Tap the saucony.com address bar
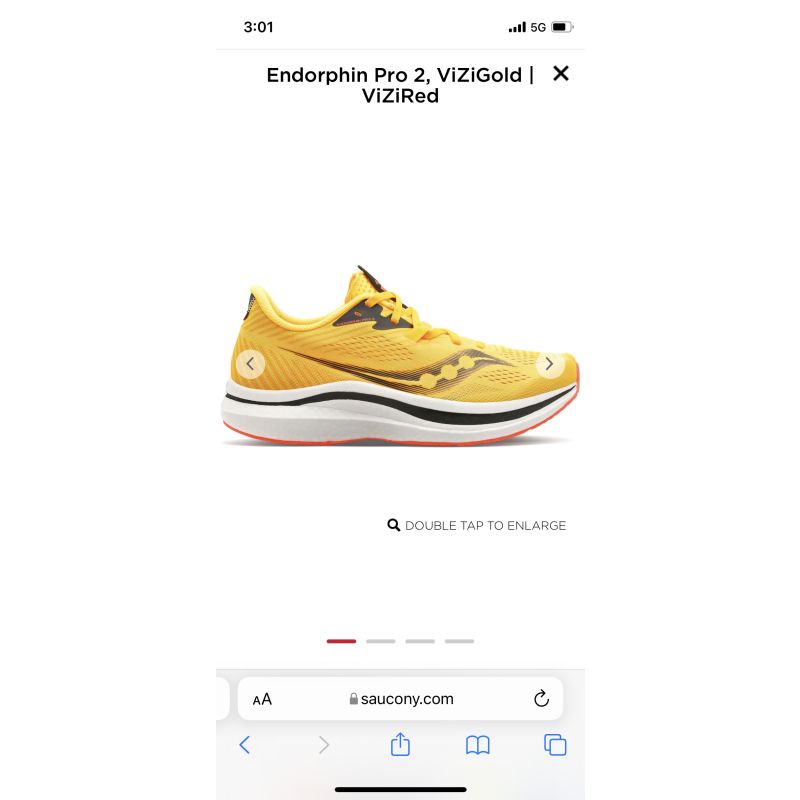This screenshot has width=800, height=800. coord(402,699)
